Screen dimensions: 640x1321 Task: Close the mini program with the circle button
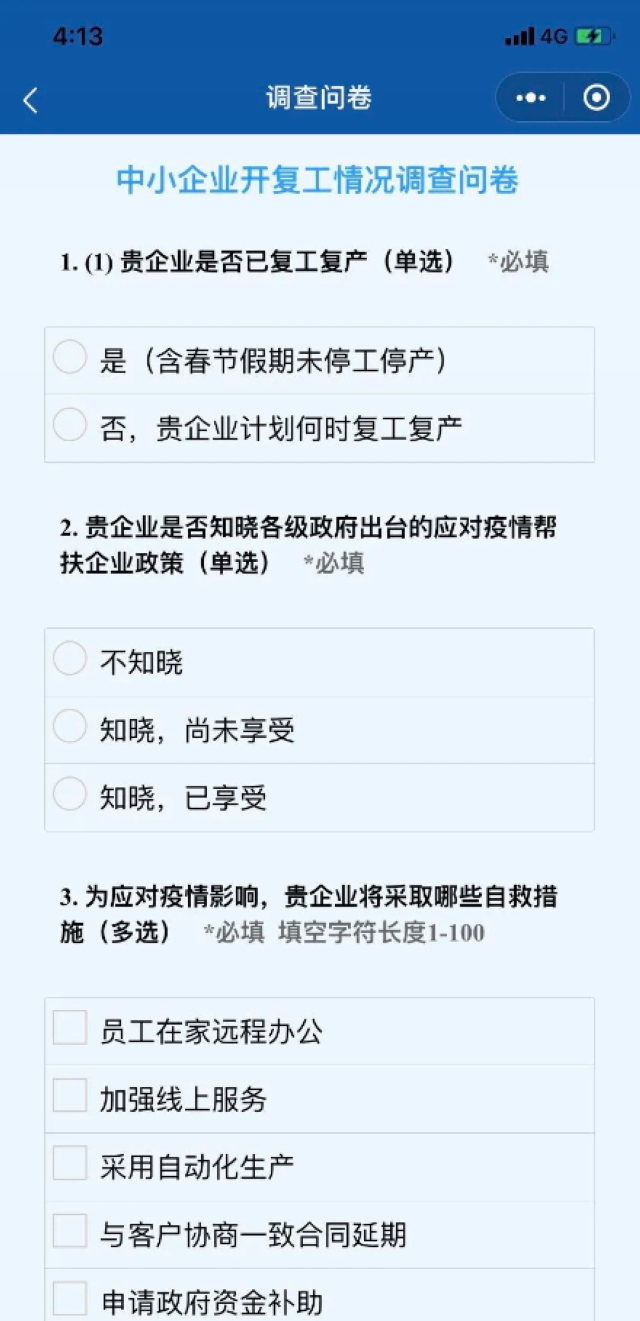597,98
